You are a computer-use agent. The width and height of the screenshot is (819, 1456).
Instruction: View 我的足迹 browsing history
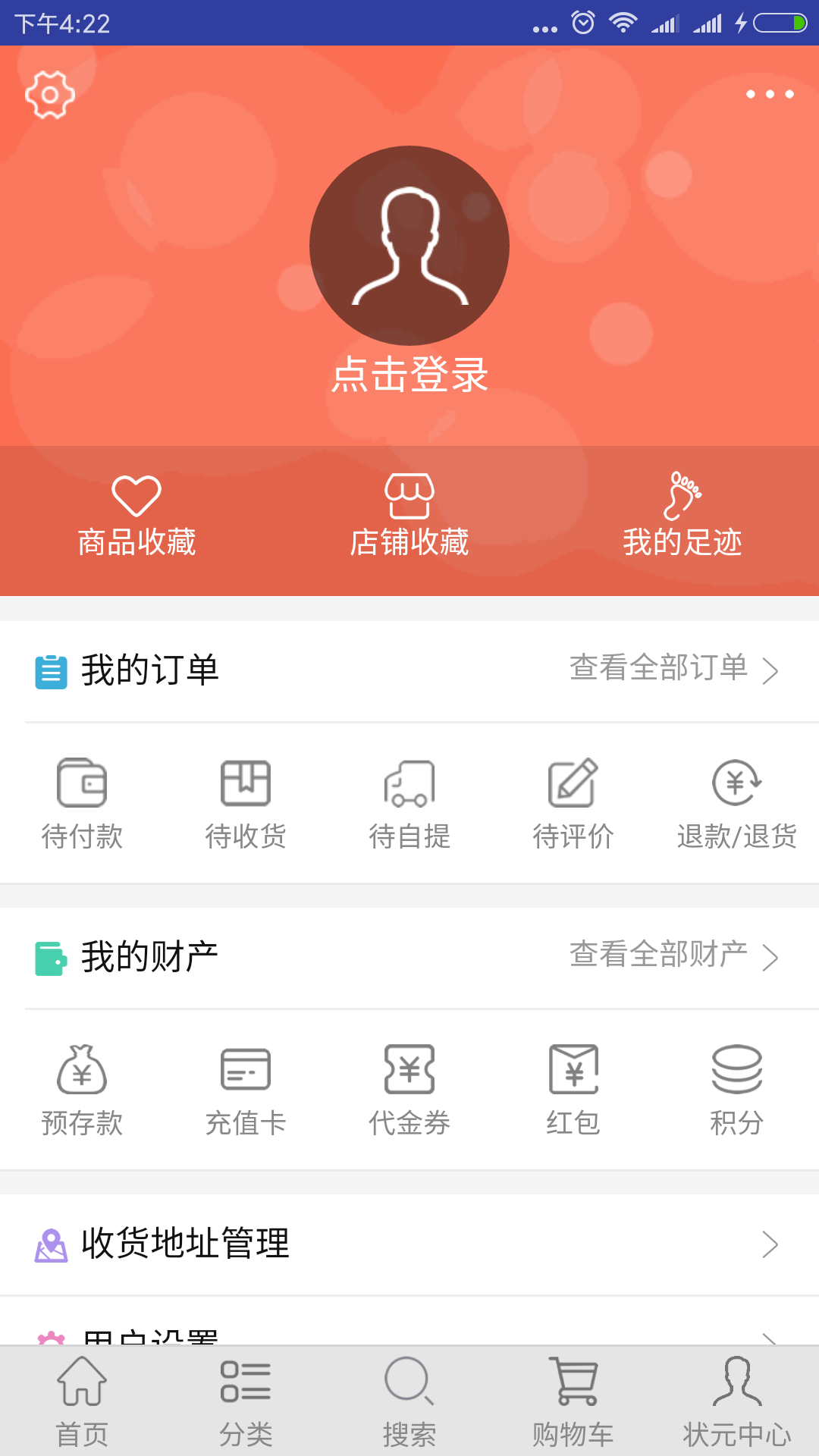pyautogui.click(x=682, y=516)
